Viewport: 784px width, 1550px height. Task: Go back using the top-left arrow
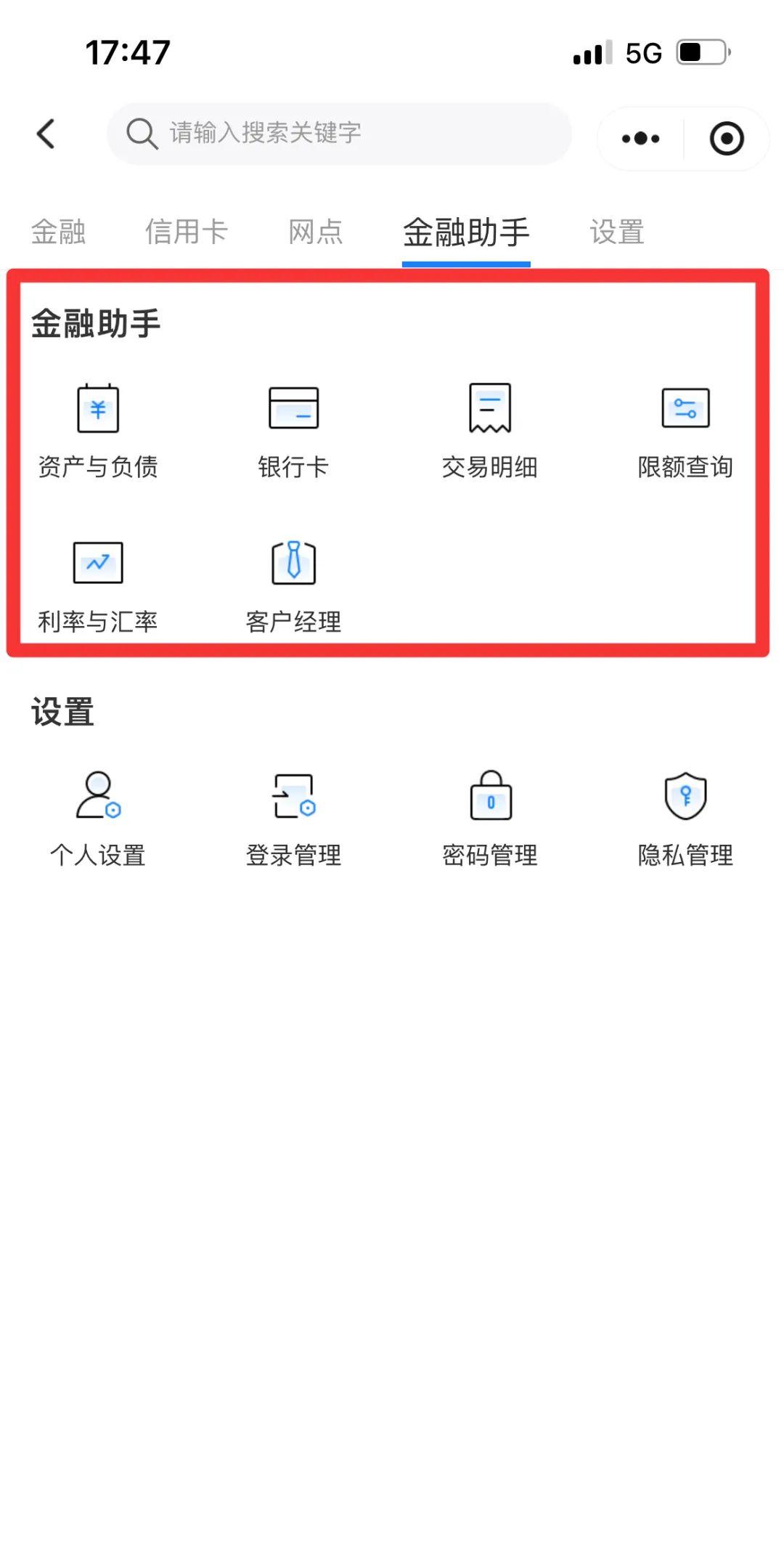click(46, 134)
